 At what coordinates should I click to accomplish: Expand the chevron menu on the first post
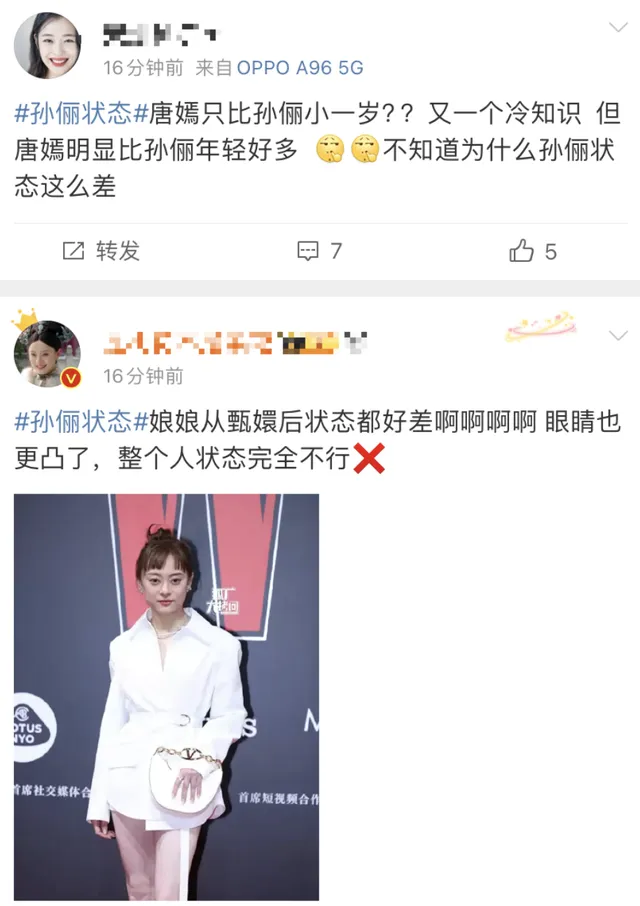[x=618, y=29]
